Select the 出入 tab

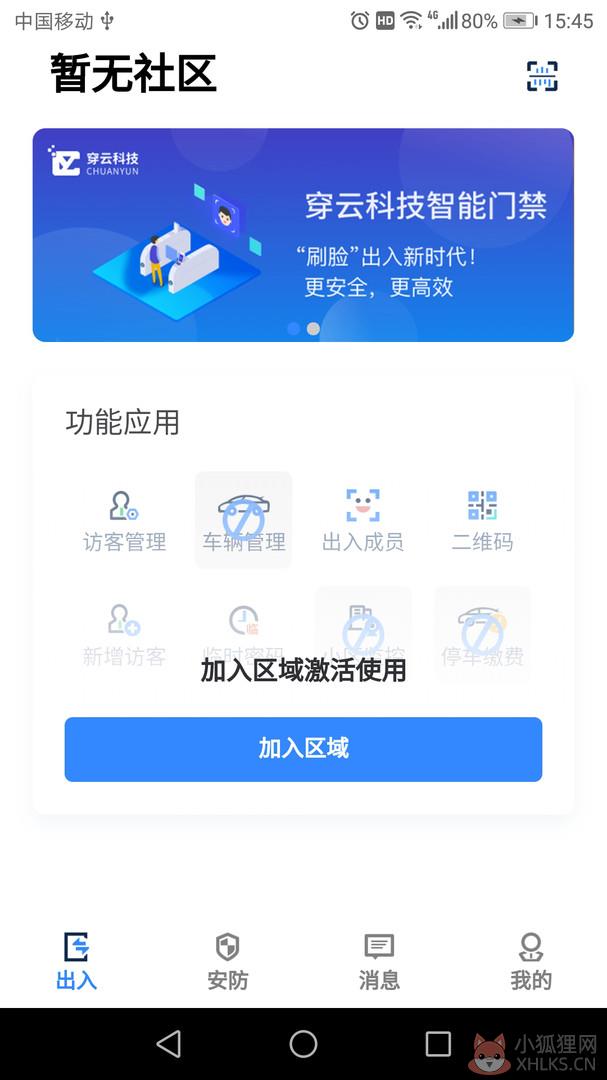pos(76,962)
